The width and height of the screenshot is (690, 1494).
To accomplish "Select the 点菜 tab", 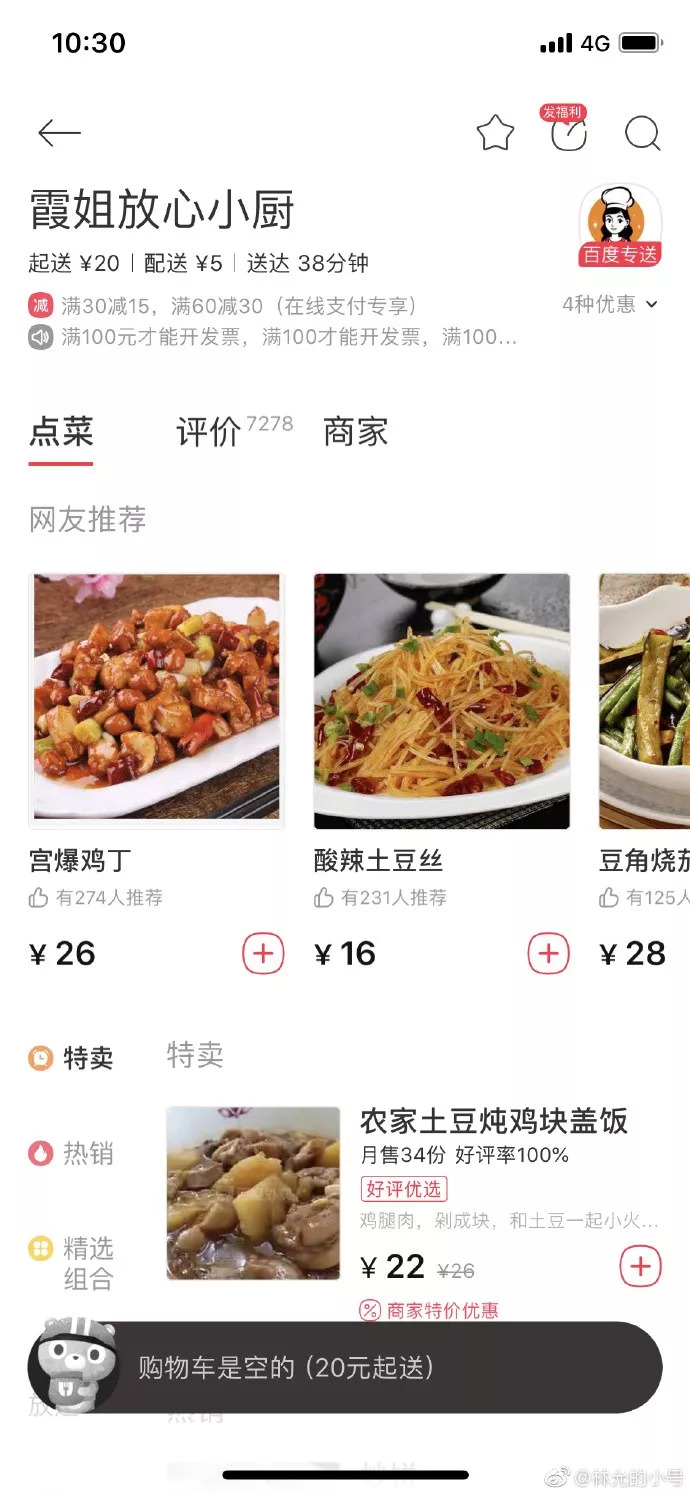I will coord(61,432).
